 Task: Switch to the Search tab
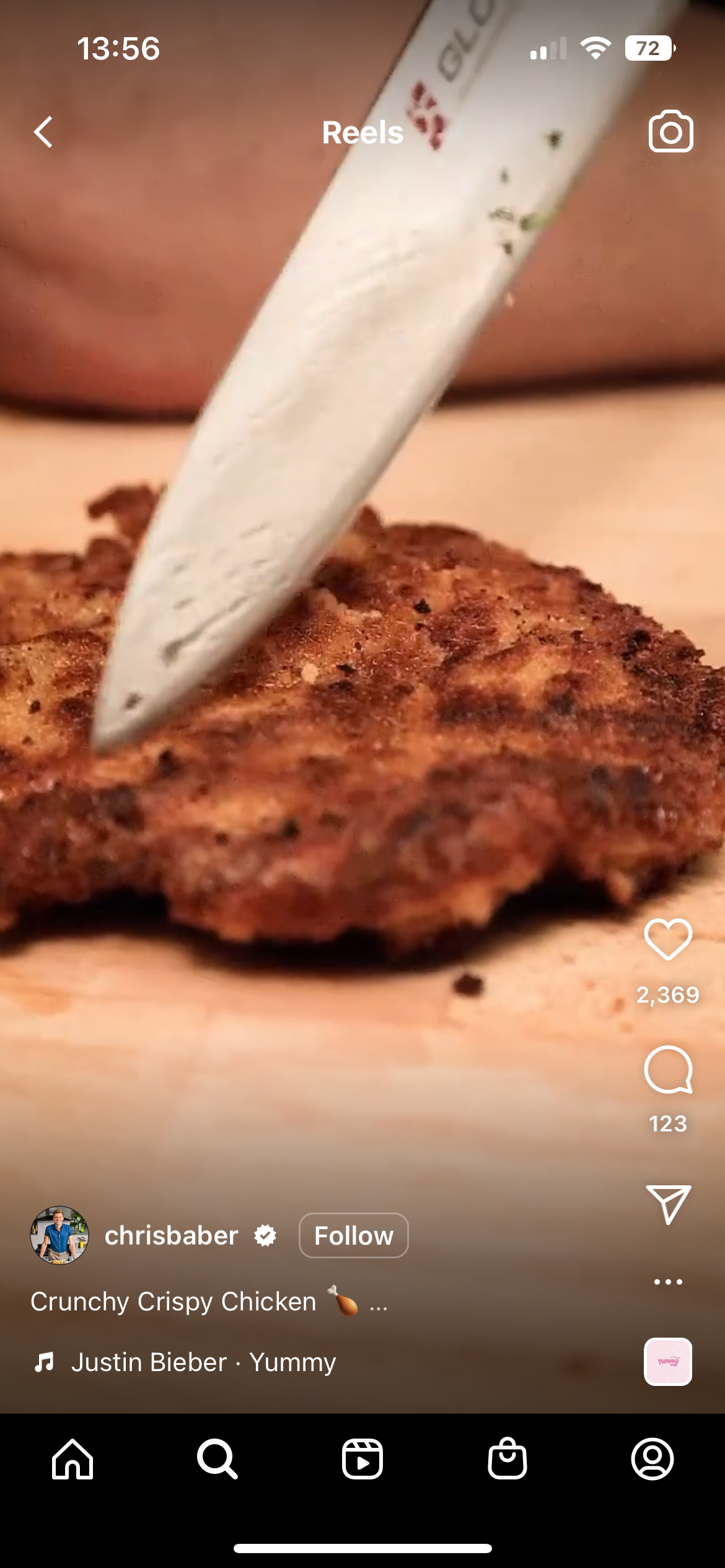217,1458
